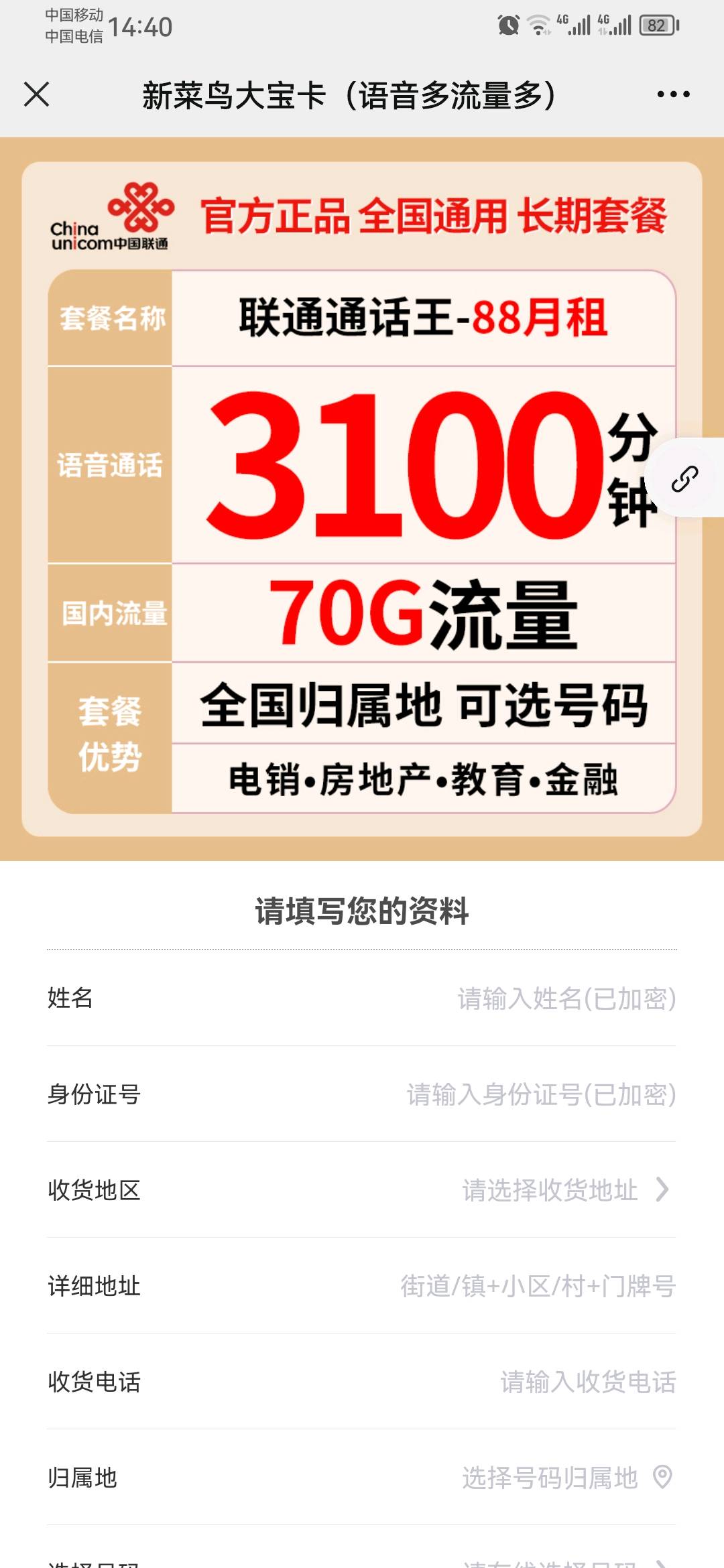Open the three-dot overflow menu

[673, 94]
